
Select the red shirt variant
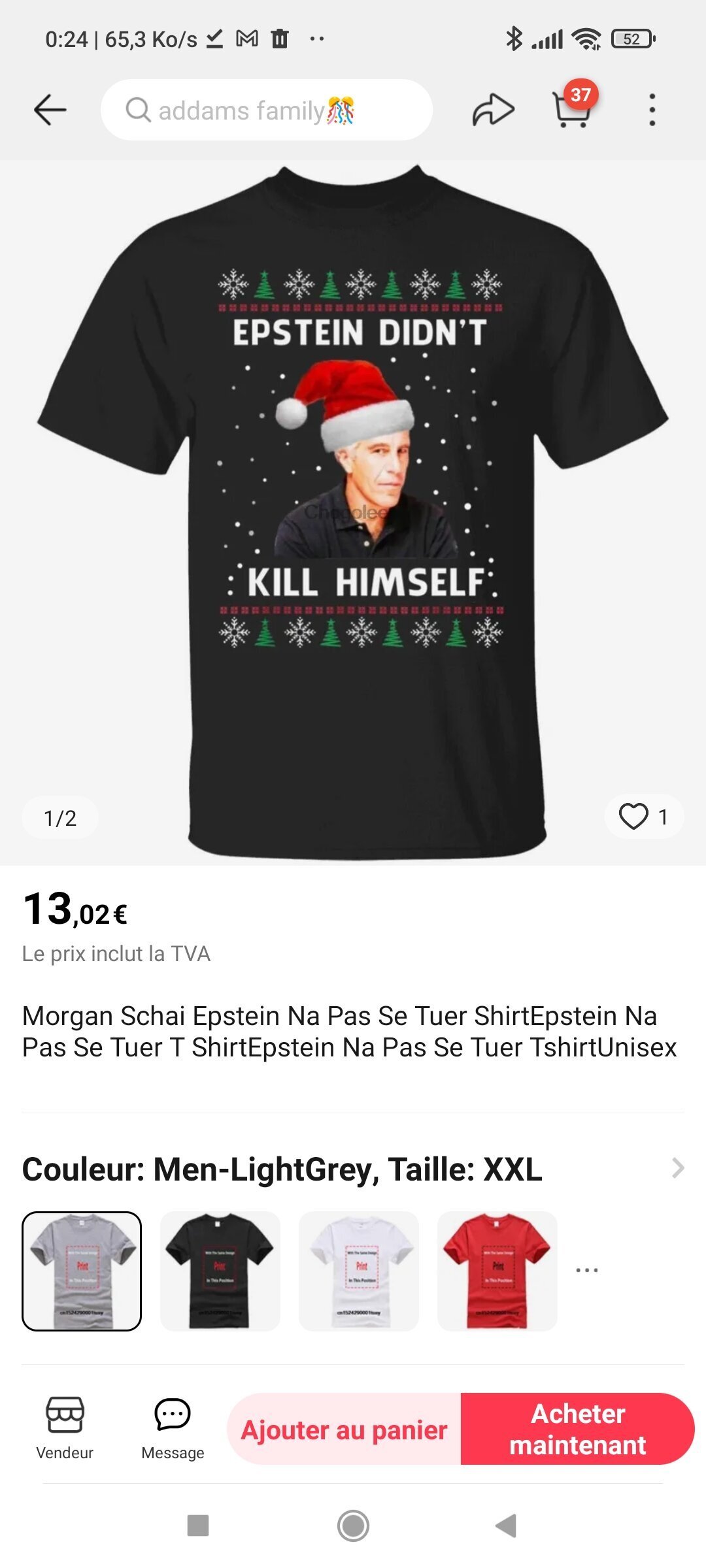click(497, 1271)
